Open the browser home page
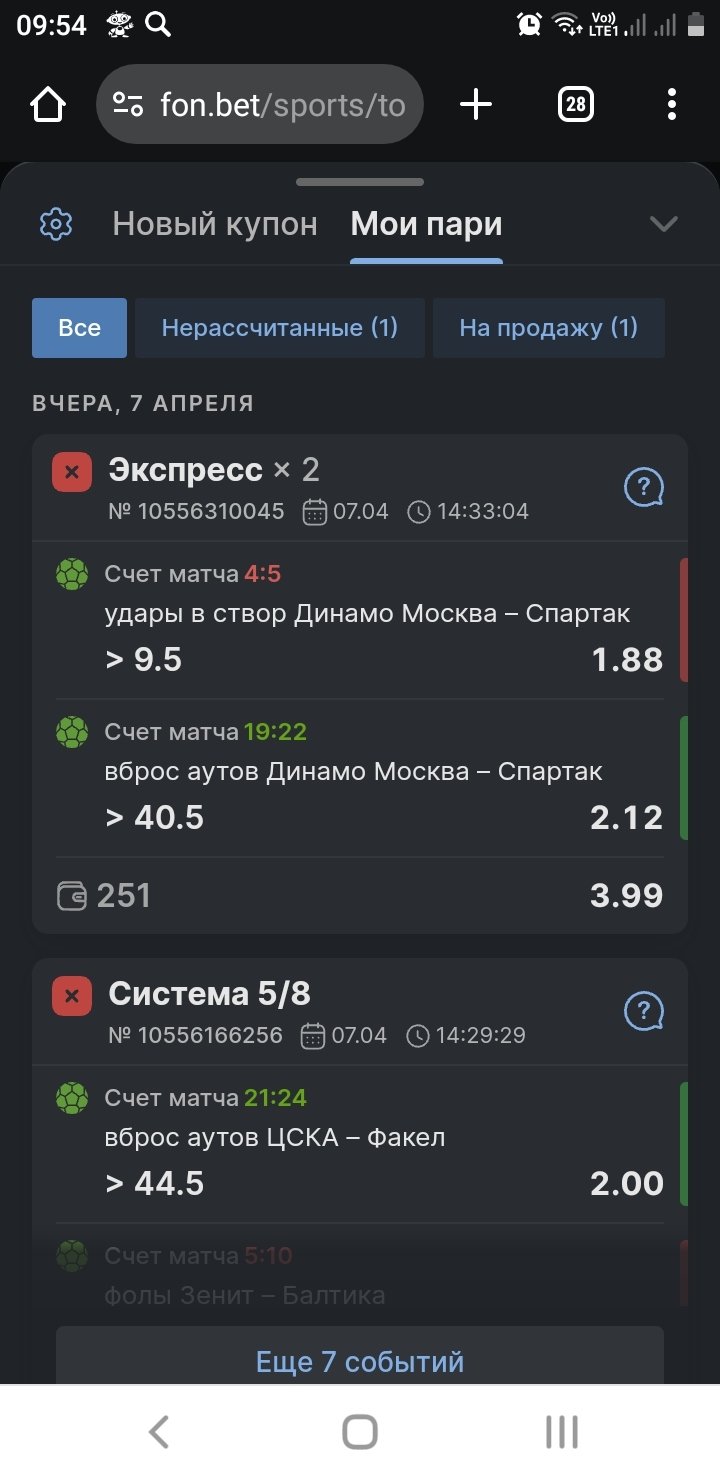 pos(47,104)
